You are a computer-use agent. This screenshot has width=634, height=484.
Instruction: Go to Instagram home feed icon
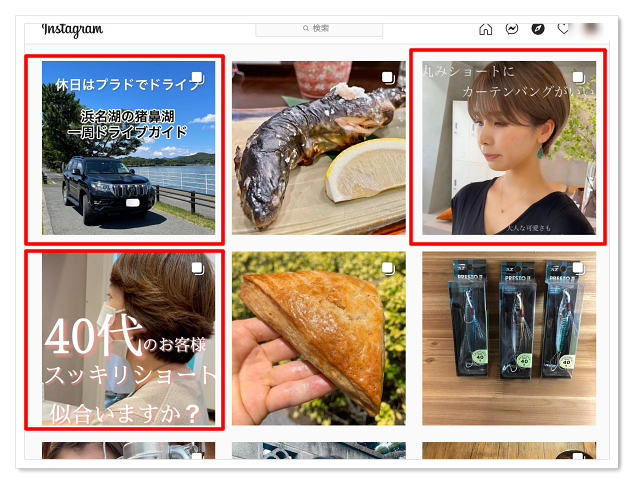[x=486, y=29]
